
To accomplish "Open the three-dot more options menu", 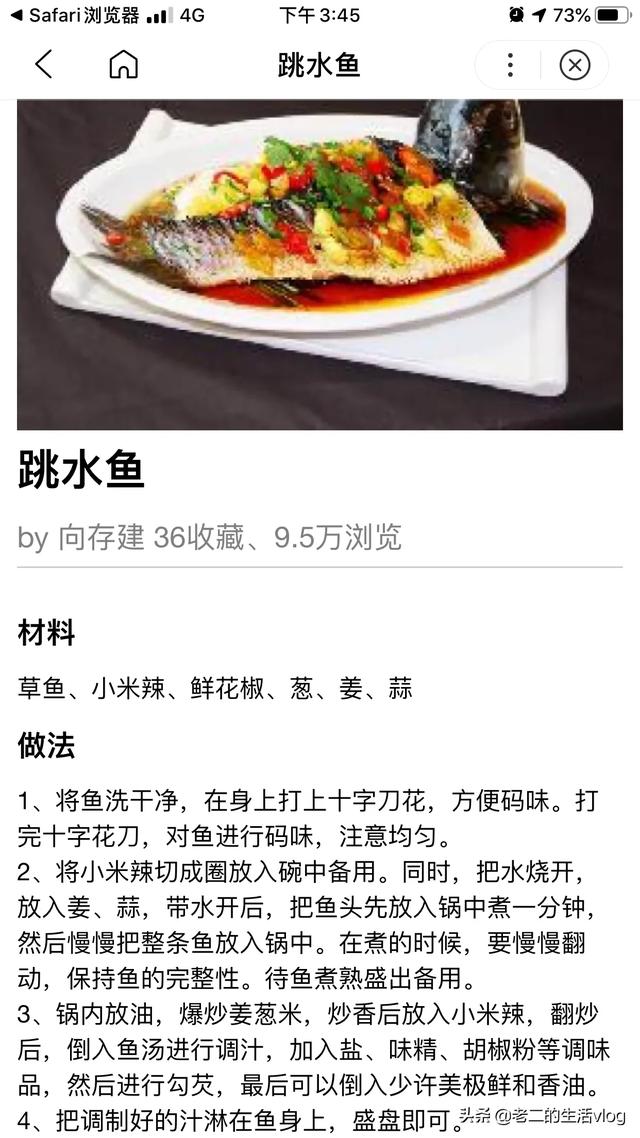I will coord(510,65).
